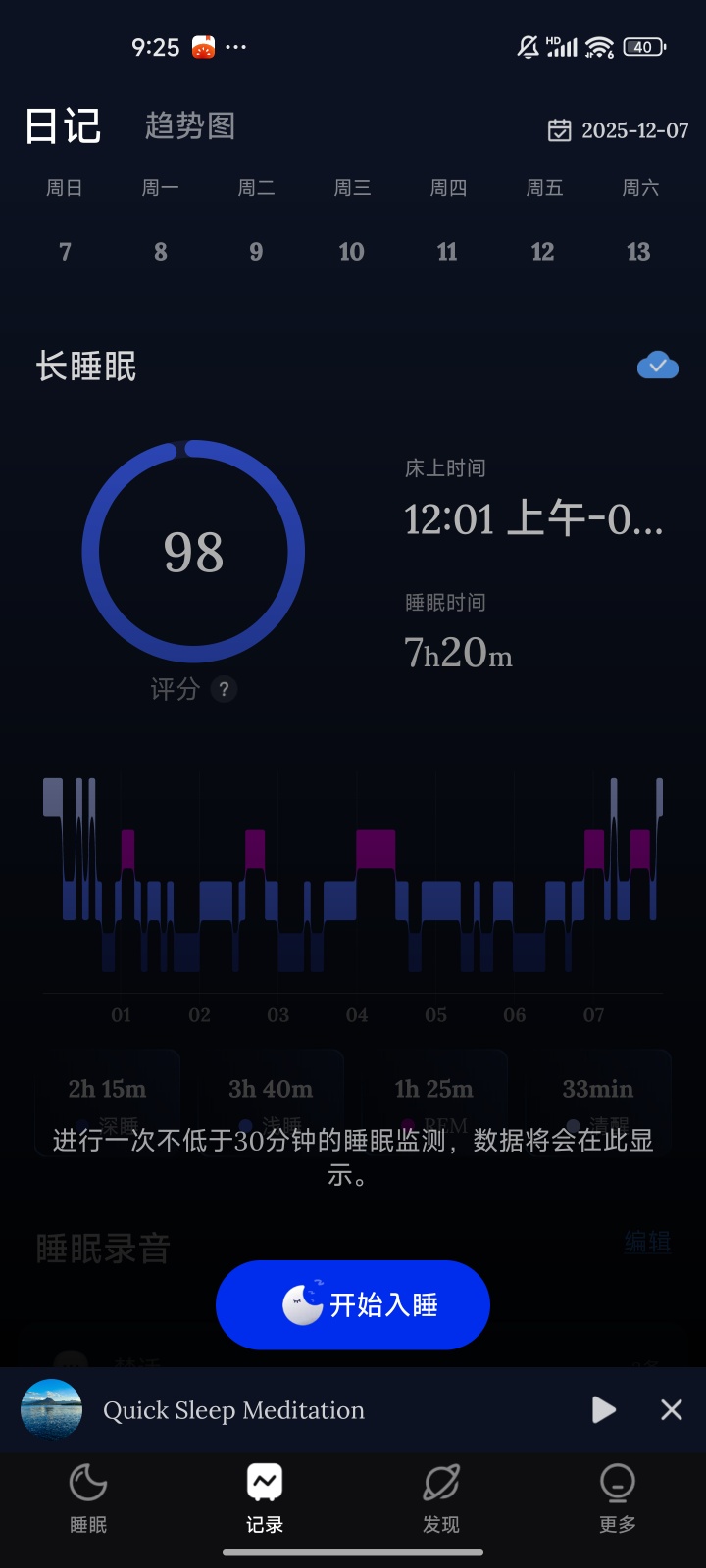This screenshot has width=706, height=1568.
Task: Select 周二 9 in the week row
Action: click(256, 251)
